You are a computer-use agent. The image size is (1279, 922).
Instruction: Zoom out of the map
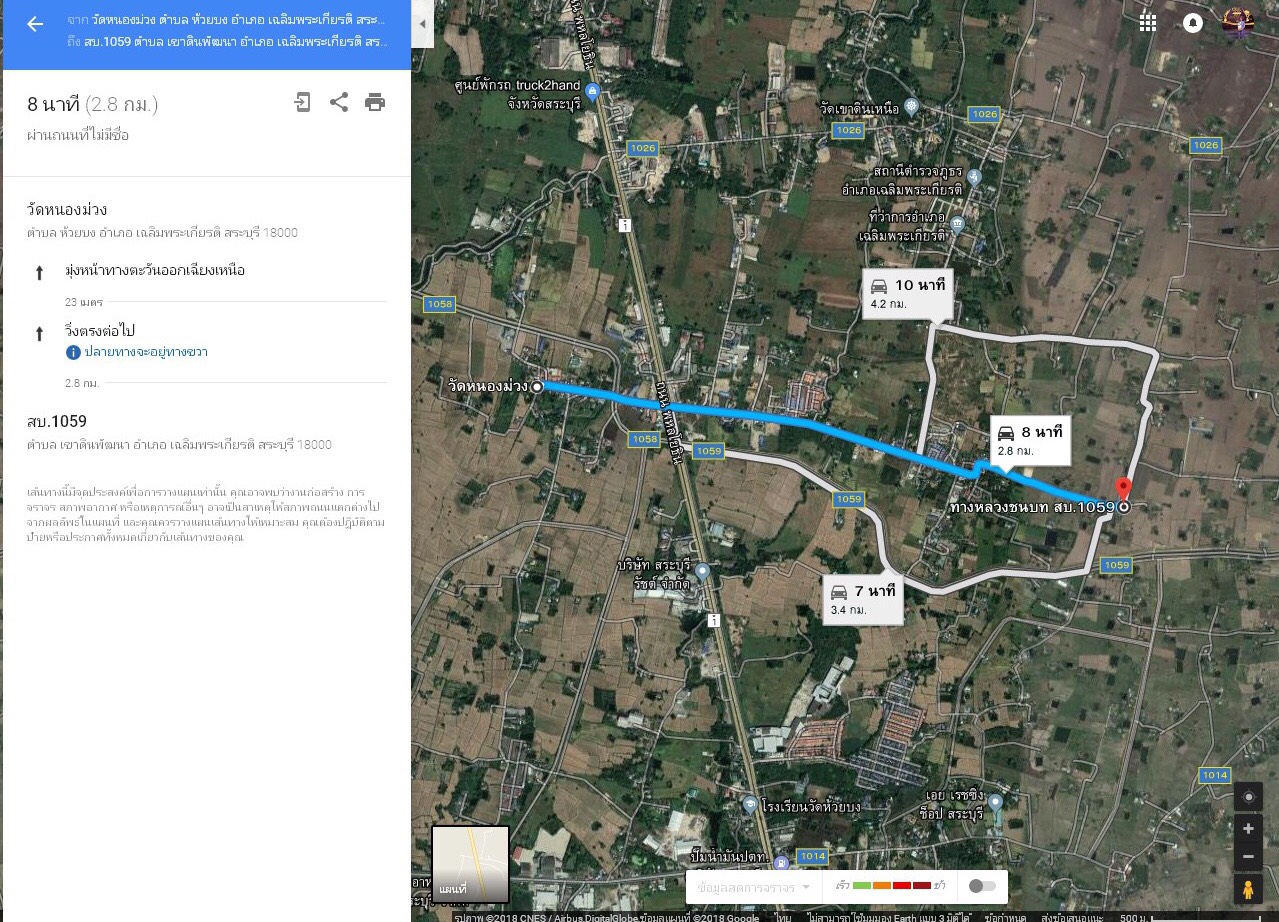pyautogui.click(x=1248, y=857)
